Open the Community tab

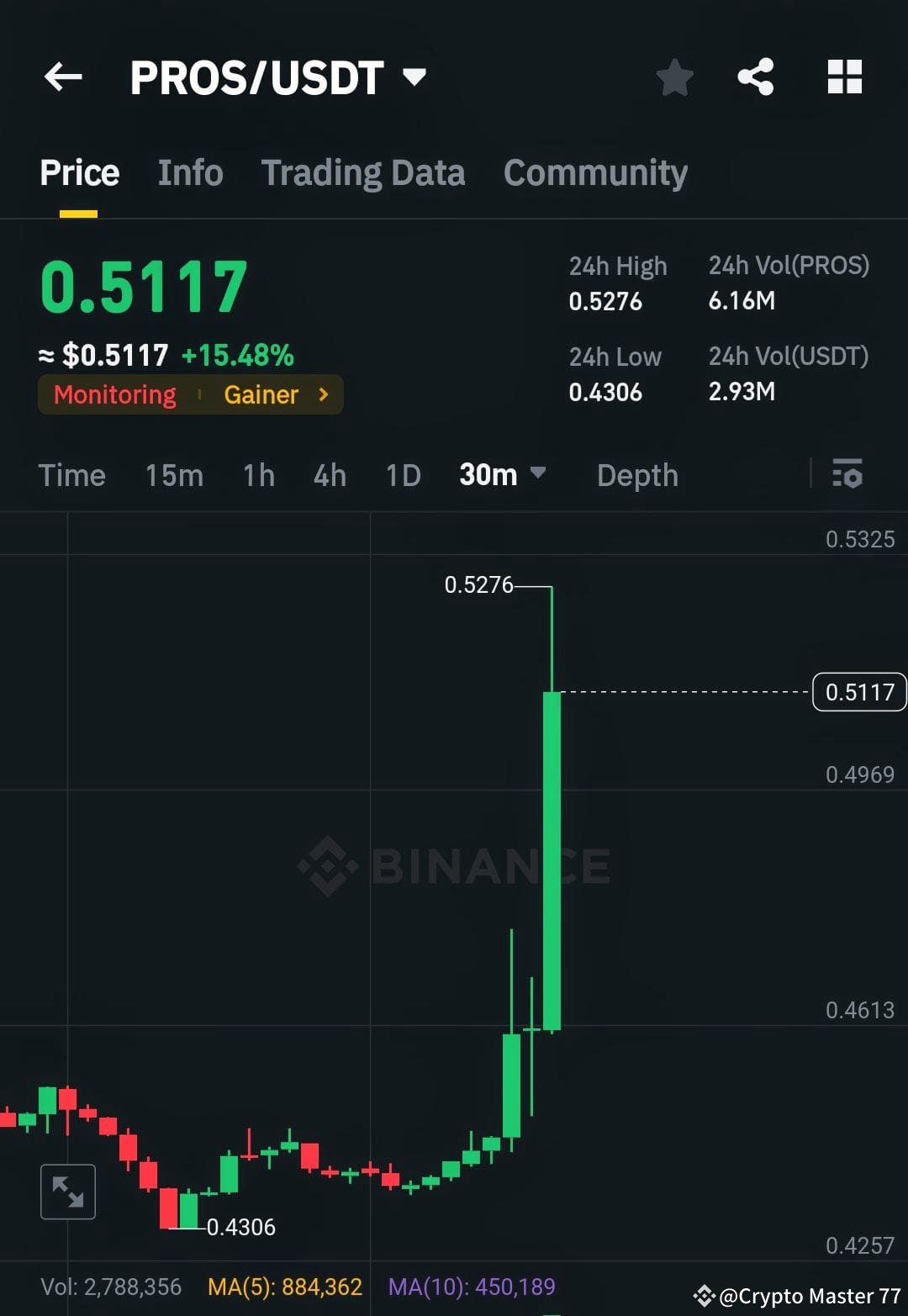[x=594, y=172]
